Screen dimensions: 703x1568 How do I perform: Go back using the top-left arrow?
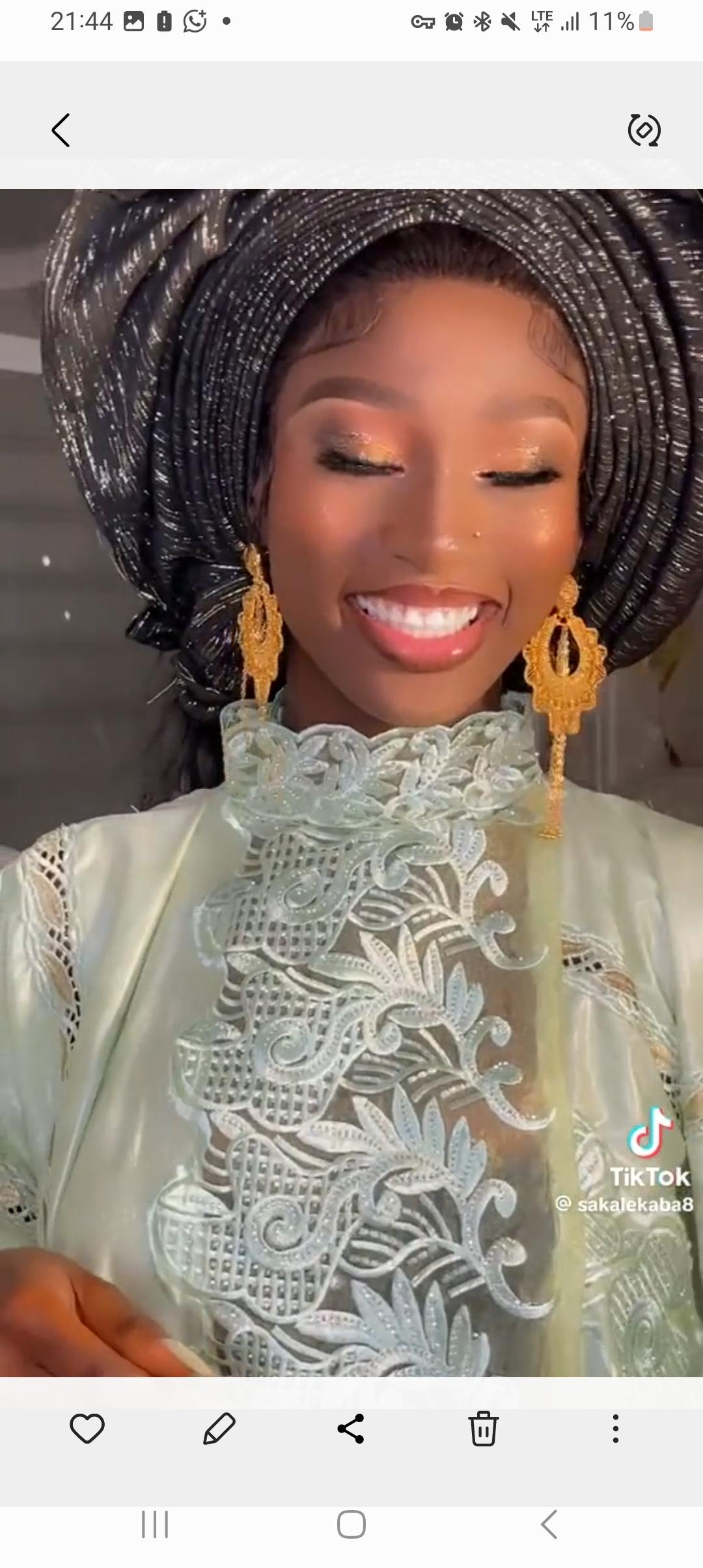[x=61, y=130]
